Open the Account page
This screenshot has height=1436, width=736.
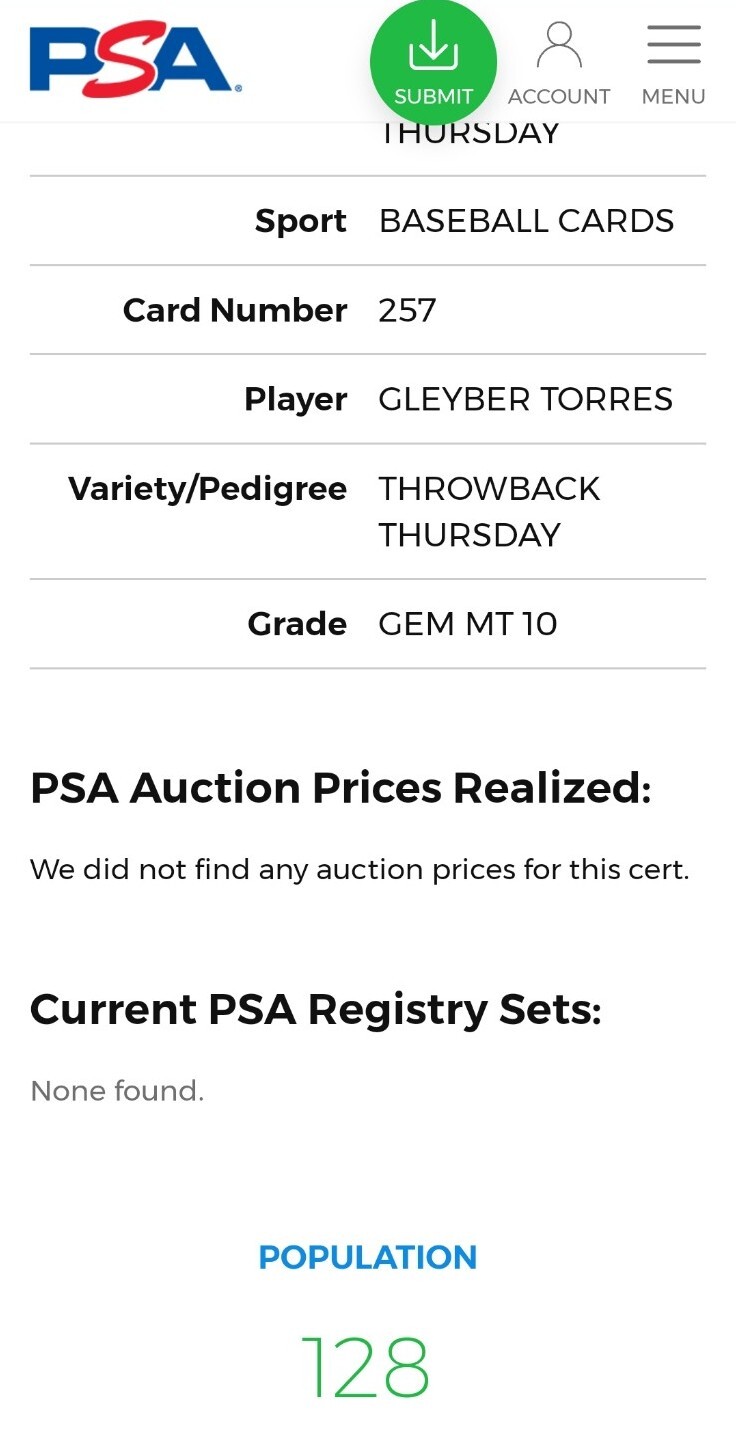coord(559,64)
